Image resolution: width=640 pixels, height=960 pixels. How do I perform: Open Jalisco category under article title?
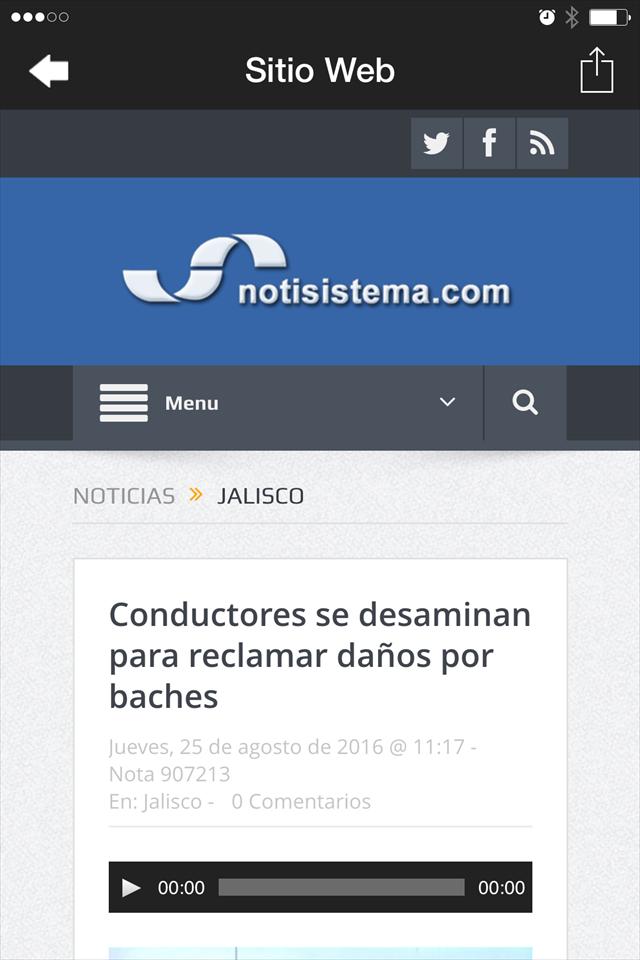click(172, 801)
